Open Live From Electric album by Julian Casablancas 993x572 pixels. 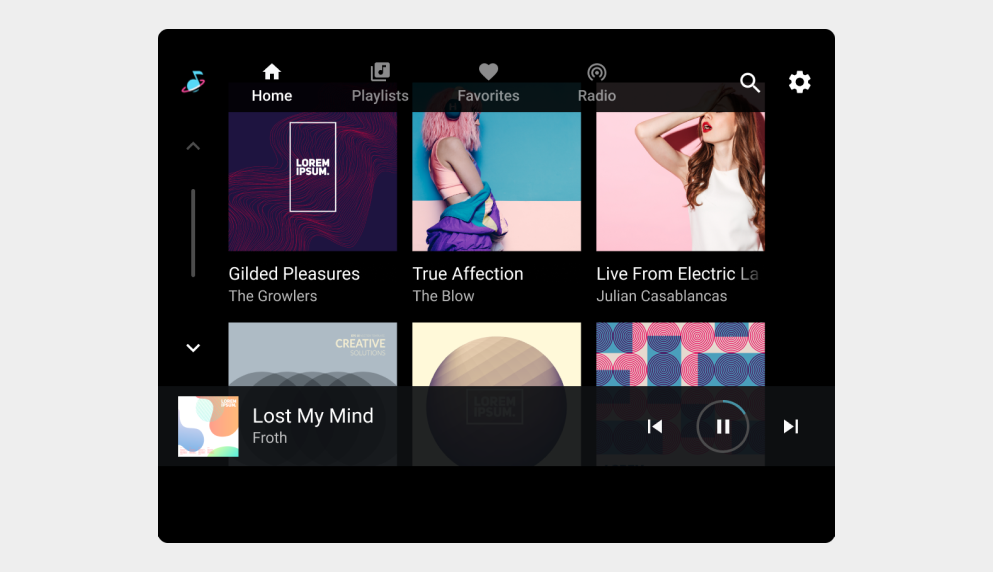[x=680, y=181]
